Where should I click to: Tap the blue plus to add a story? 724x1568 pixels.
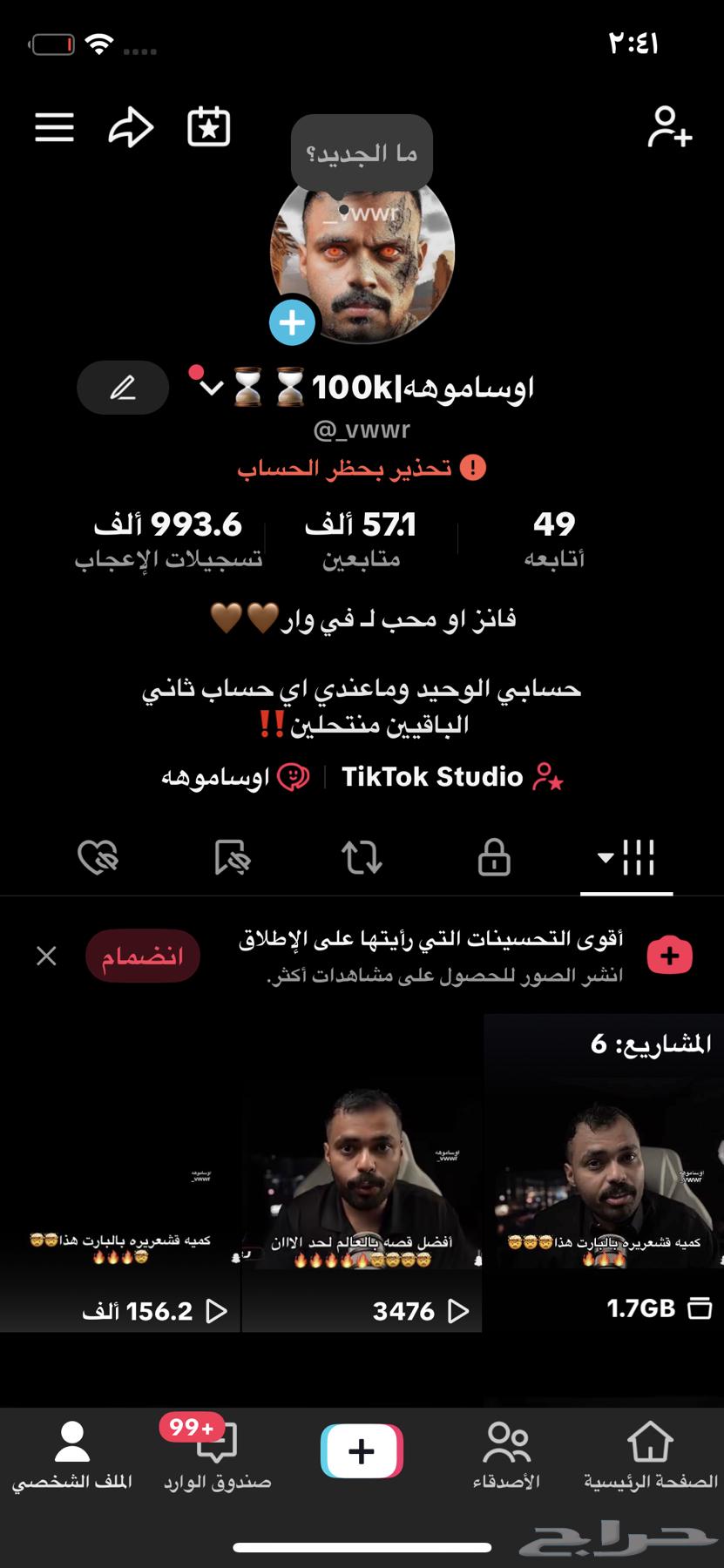[x=292, y=322]
